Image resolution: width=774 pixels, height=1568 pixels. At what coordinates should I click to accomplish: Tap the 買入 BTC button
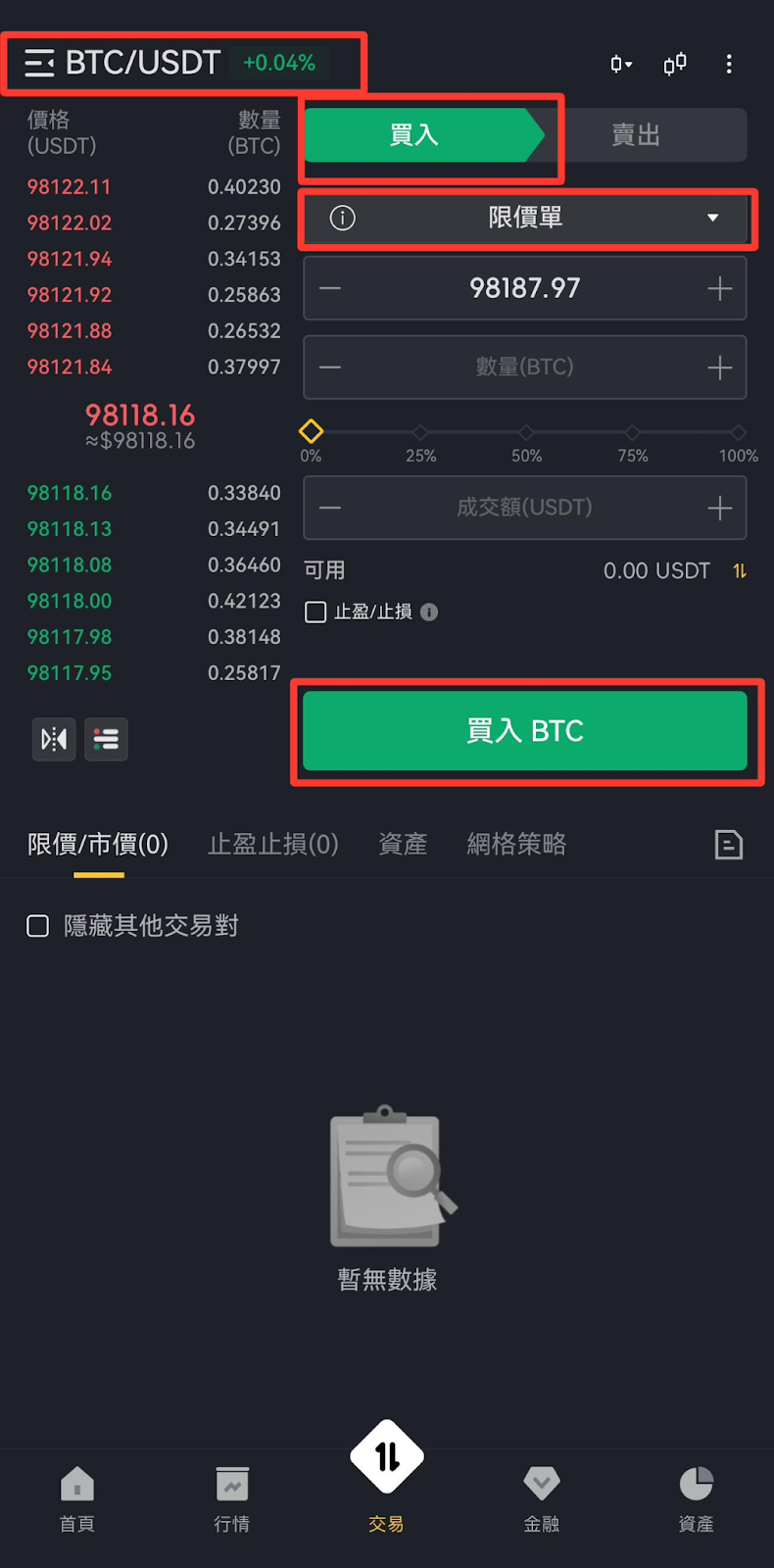coord(525,731)
